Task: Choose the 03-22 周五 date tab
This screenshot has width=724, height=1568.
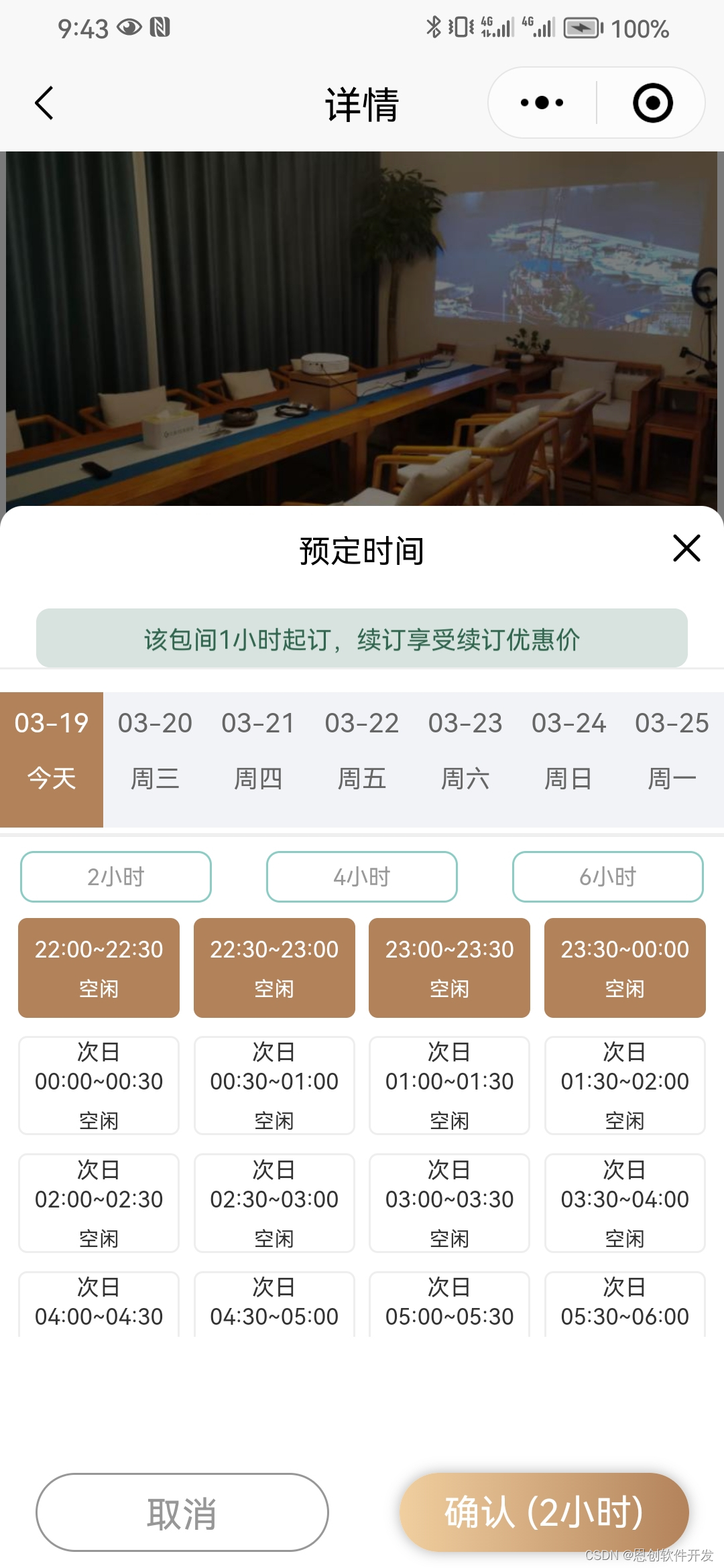Action: point(362,750)
